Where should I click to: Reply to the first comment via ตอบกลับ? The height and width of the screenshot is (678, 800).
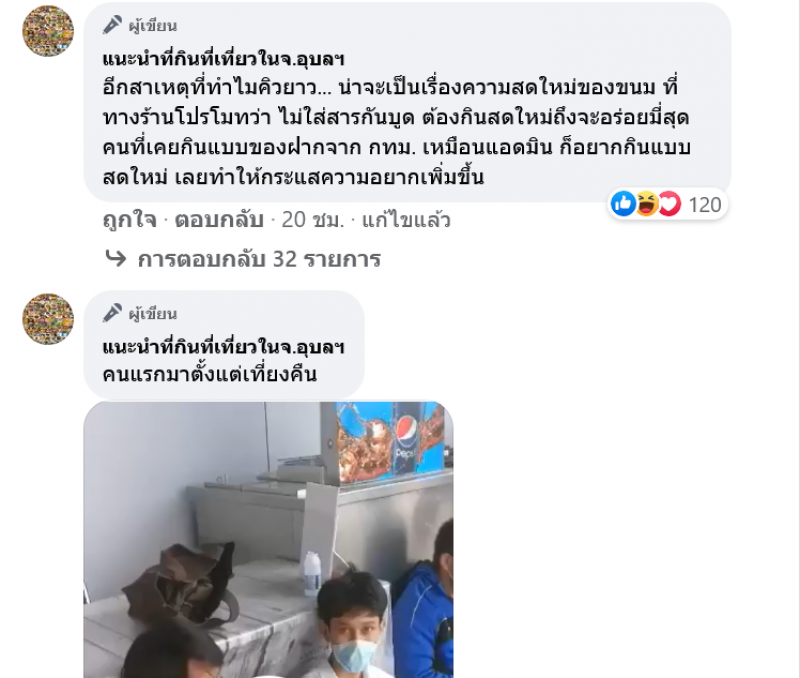coord(219,219)
